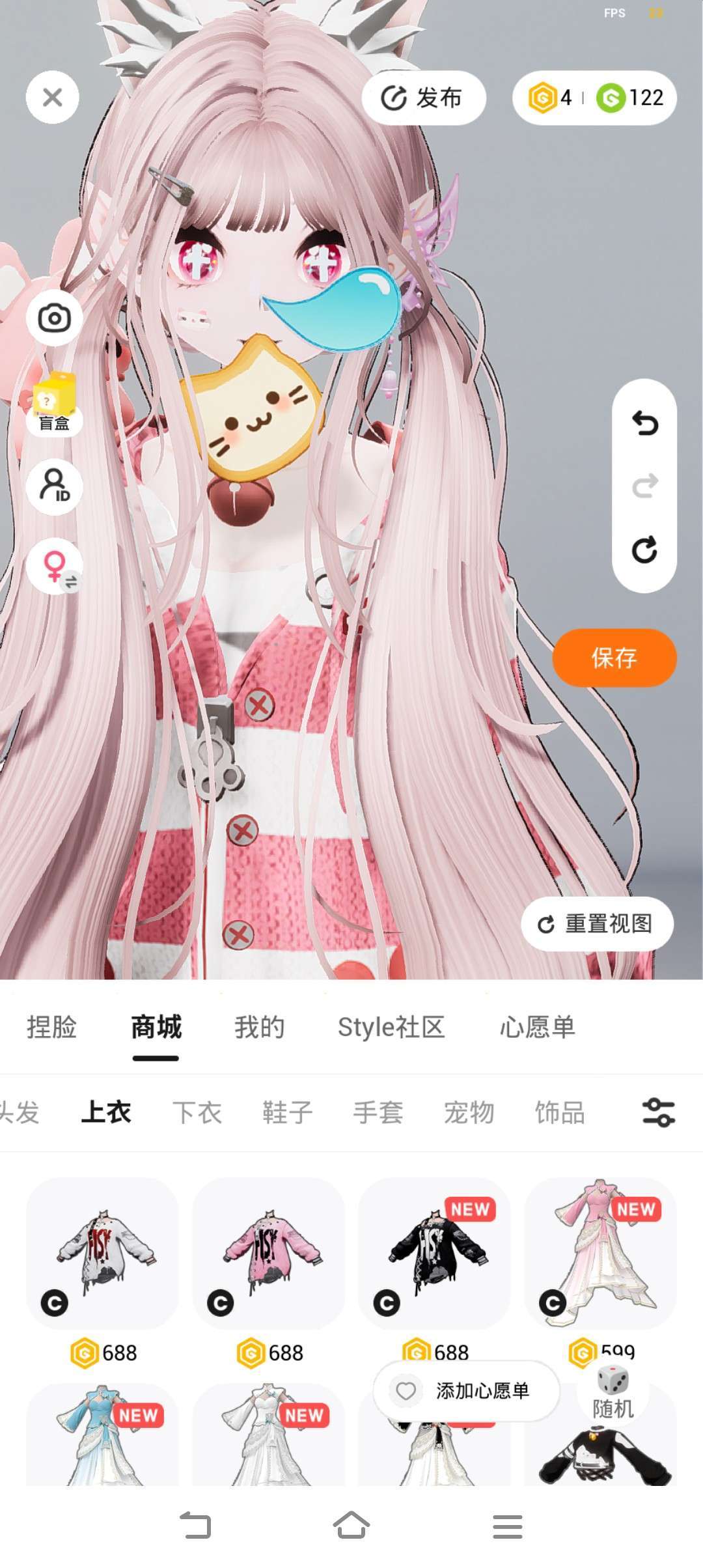703x1568 pixels.
Task: Tap the 随机 random dice button
Action: tap(613, 1393)
